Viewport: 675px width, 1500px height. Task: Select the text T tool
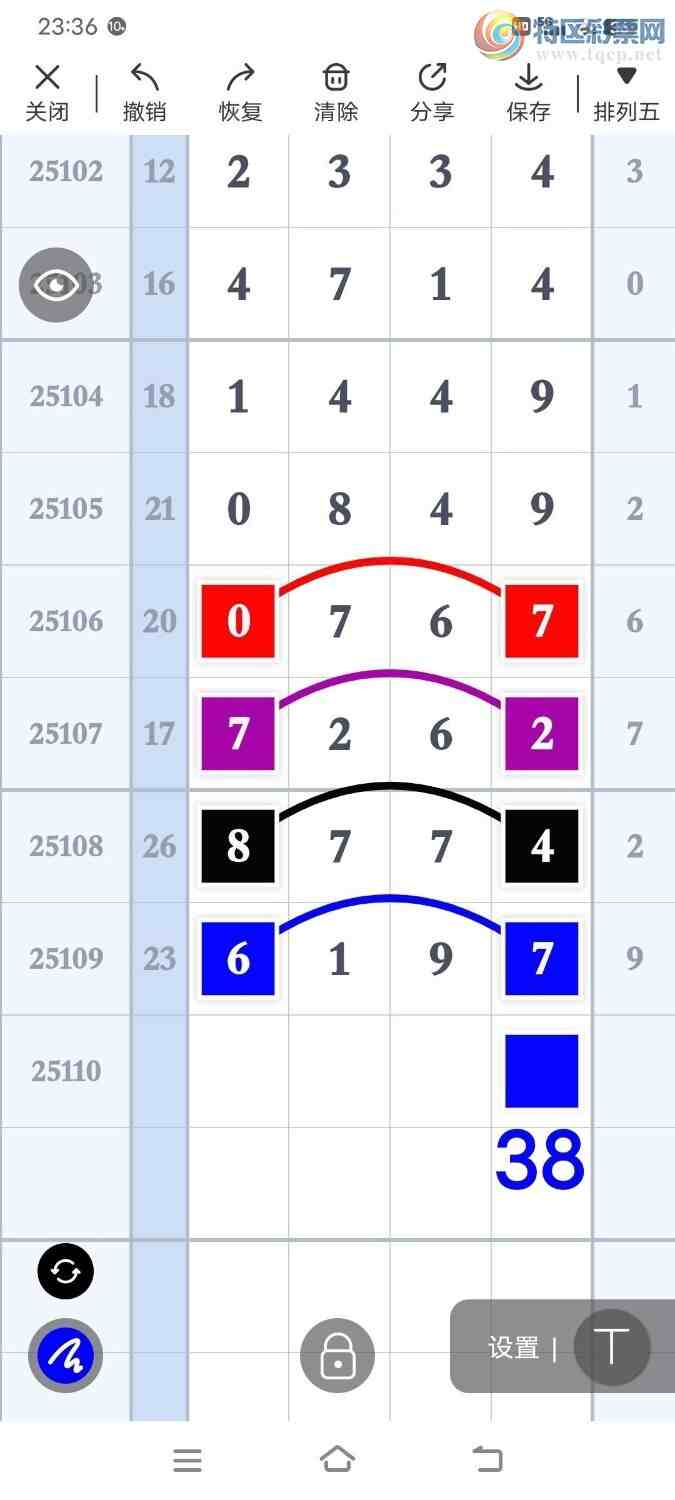pos(611,1347)
